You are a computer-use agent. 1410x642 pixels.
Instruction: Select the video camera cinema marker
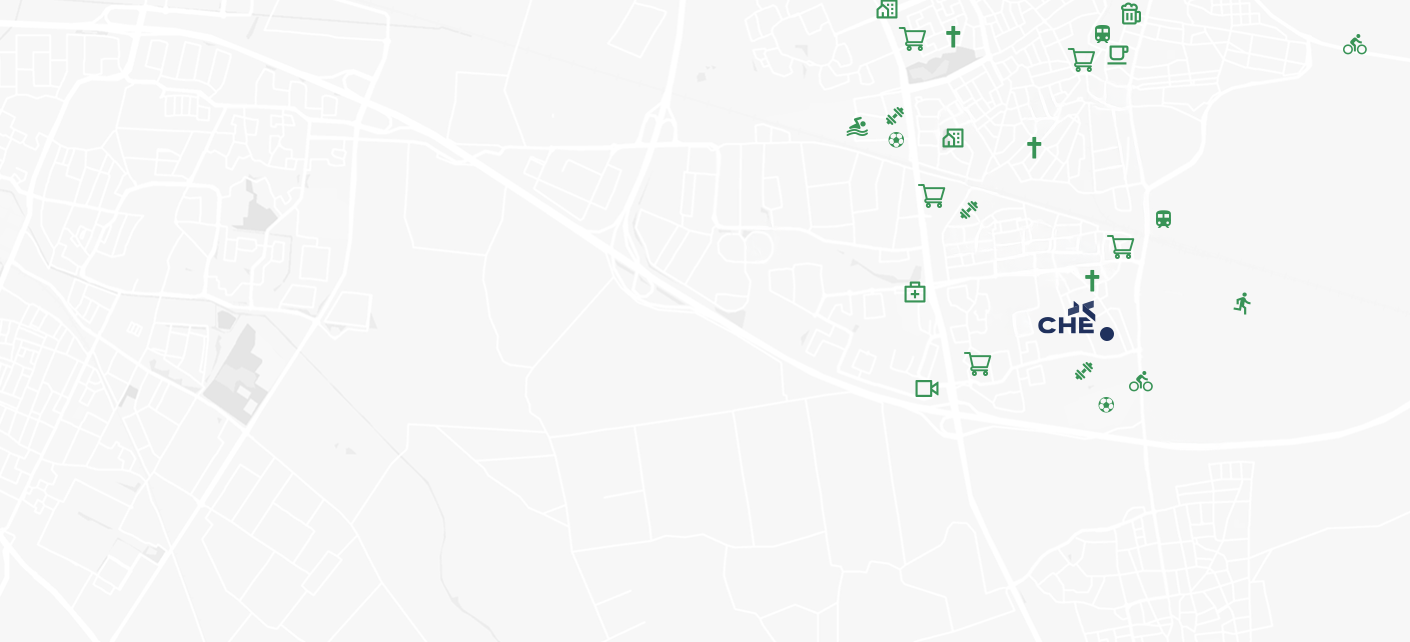point(927,388)
